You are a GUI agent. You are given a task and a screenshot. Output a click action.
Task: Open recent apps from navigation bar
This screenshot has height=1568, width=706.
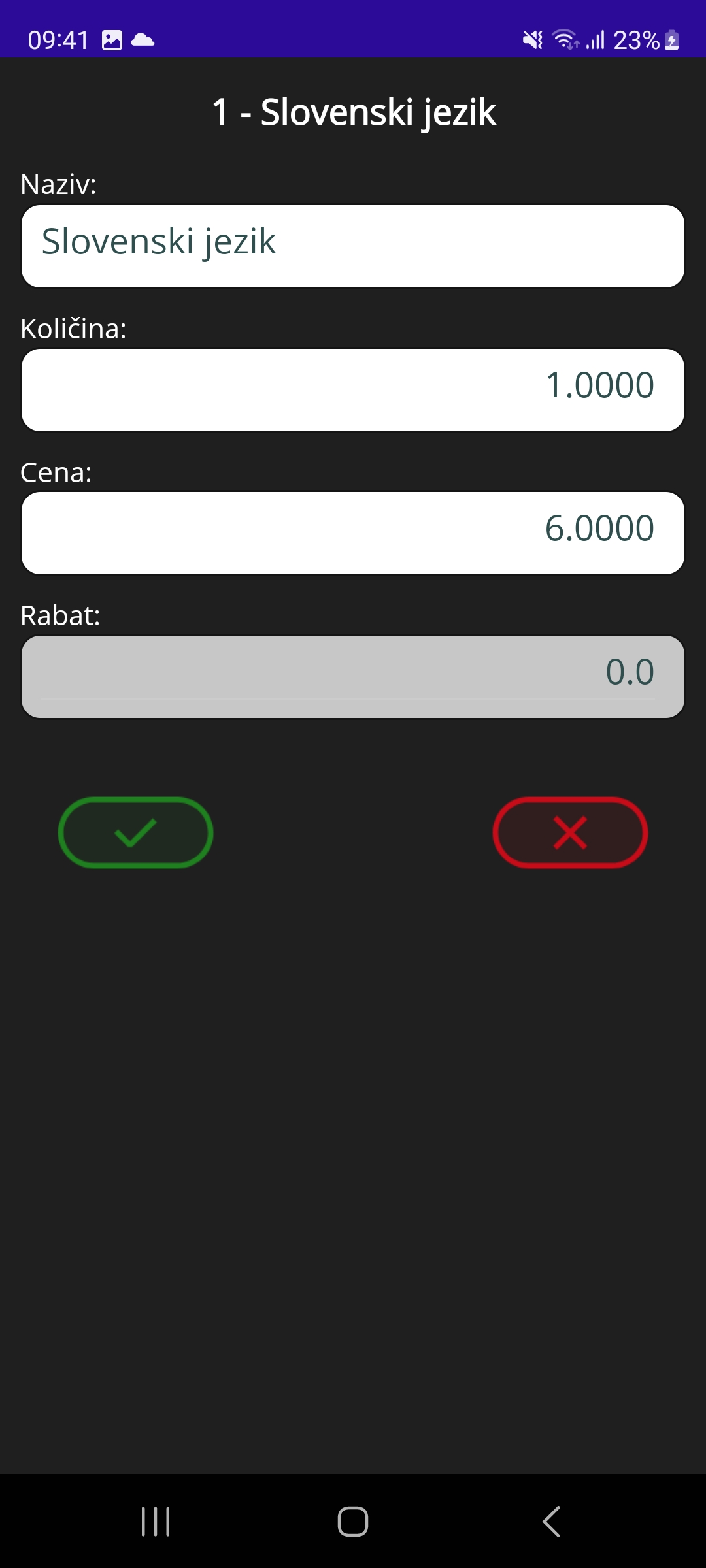(x=156, y=1522)
